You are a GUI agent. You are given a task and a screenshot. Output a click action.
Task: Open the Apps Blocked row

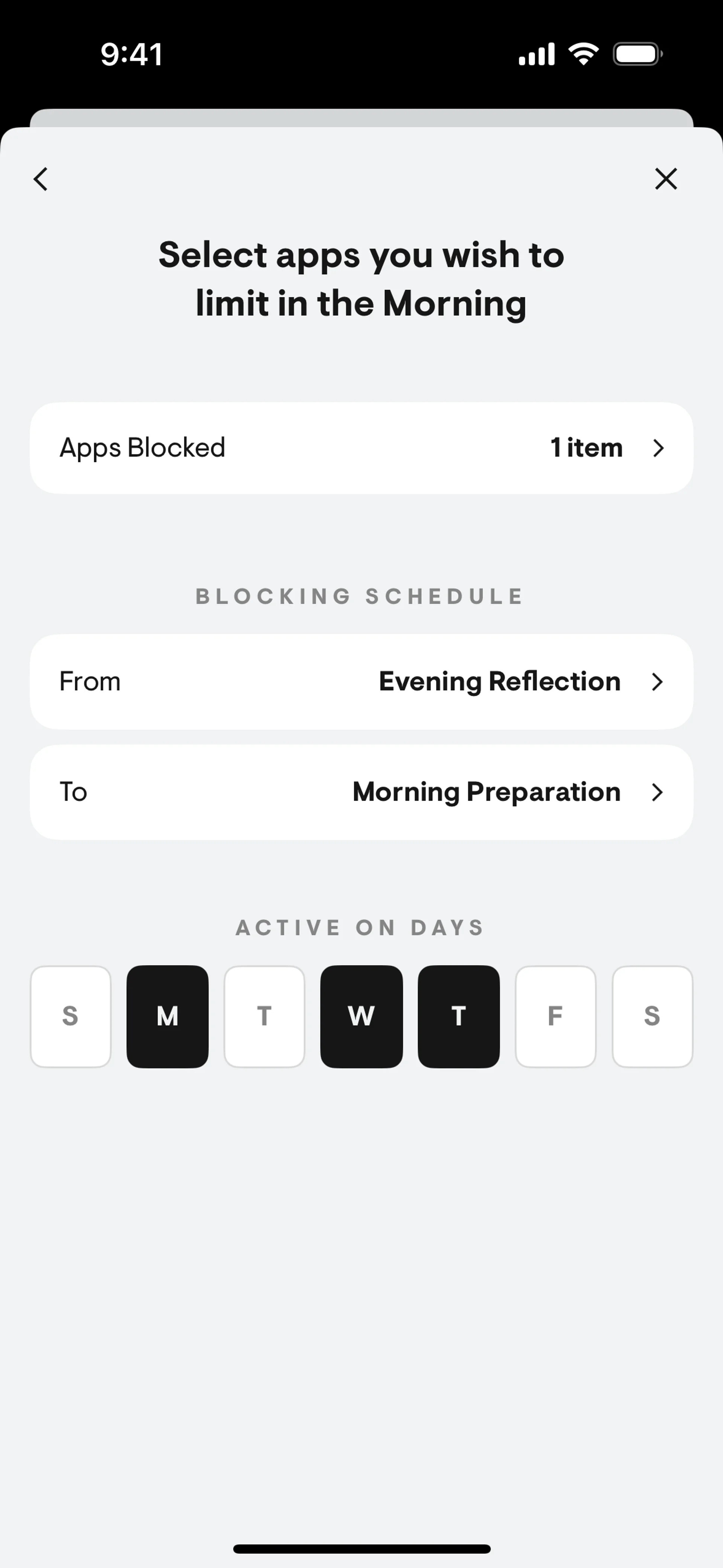coord(361,448)
